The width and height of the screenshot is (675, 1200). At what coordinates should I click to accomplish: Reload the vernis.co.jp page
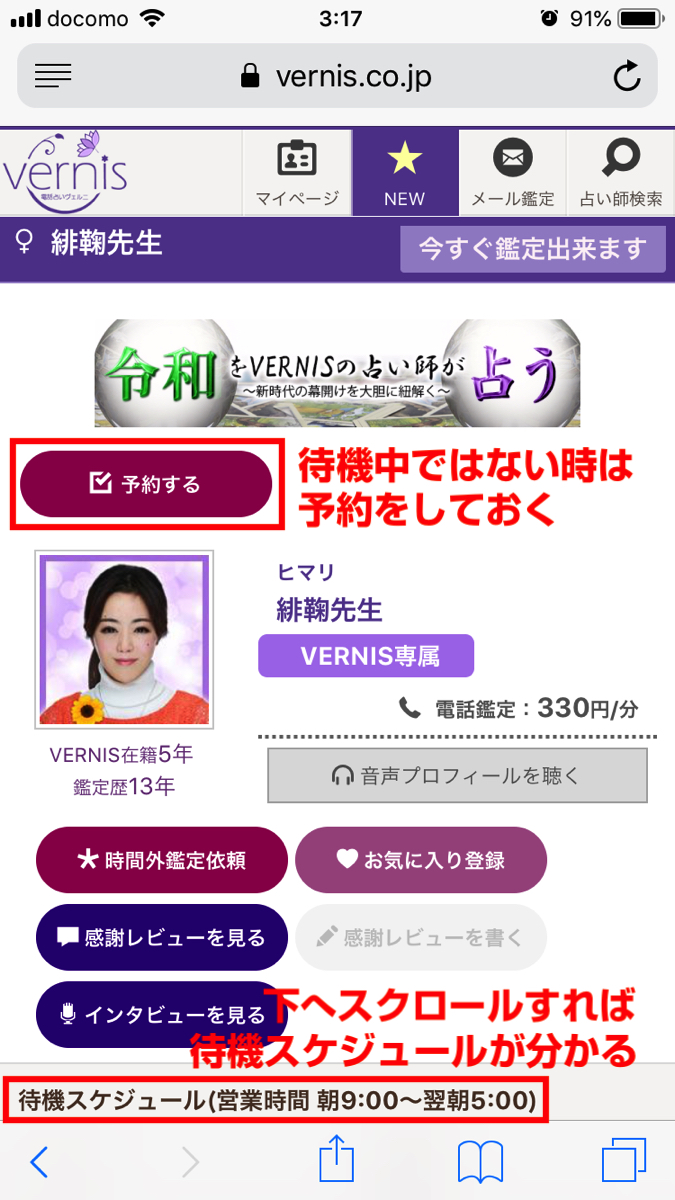(627, 76)
